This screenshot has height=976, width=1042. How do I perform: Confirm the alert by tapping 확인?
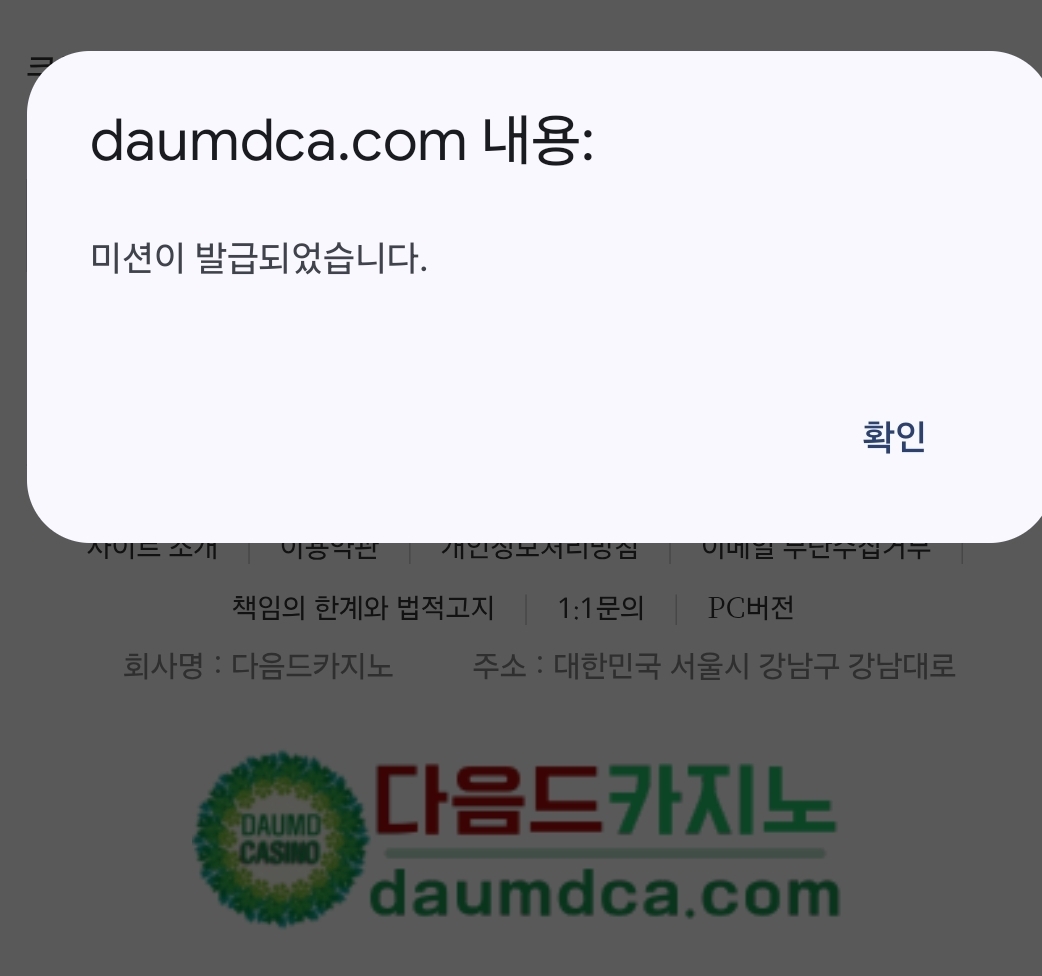(893, 436)
